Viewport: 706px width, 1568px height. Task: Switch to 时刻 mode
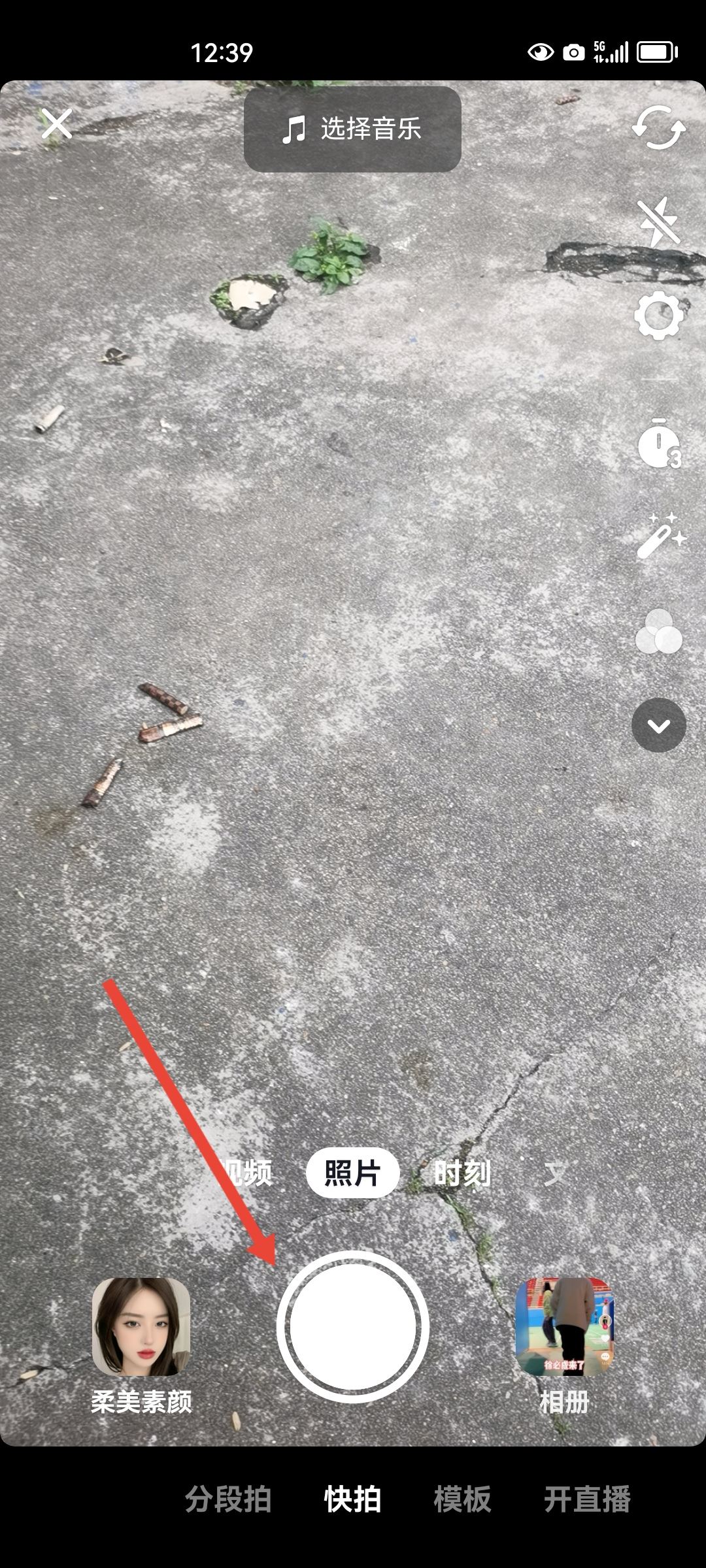click(462, 1173)
